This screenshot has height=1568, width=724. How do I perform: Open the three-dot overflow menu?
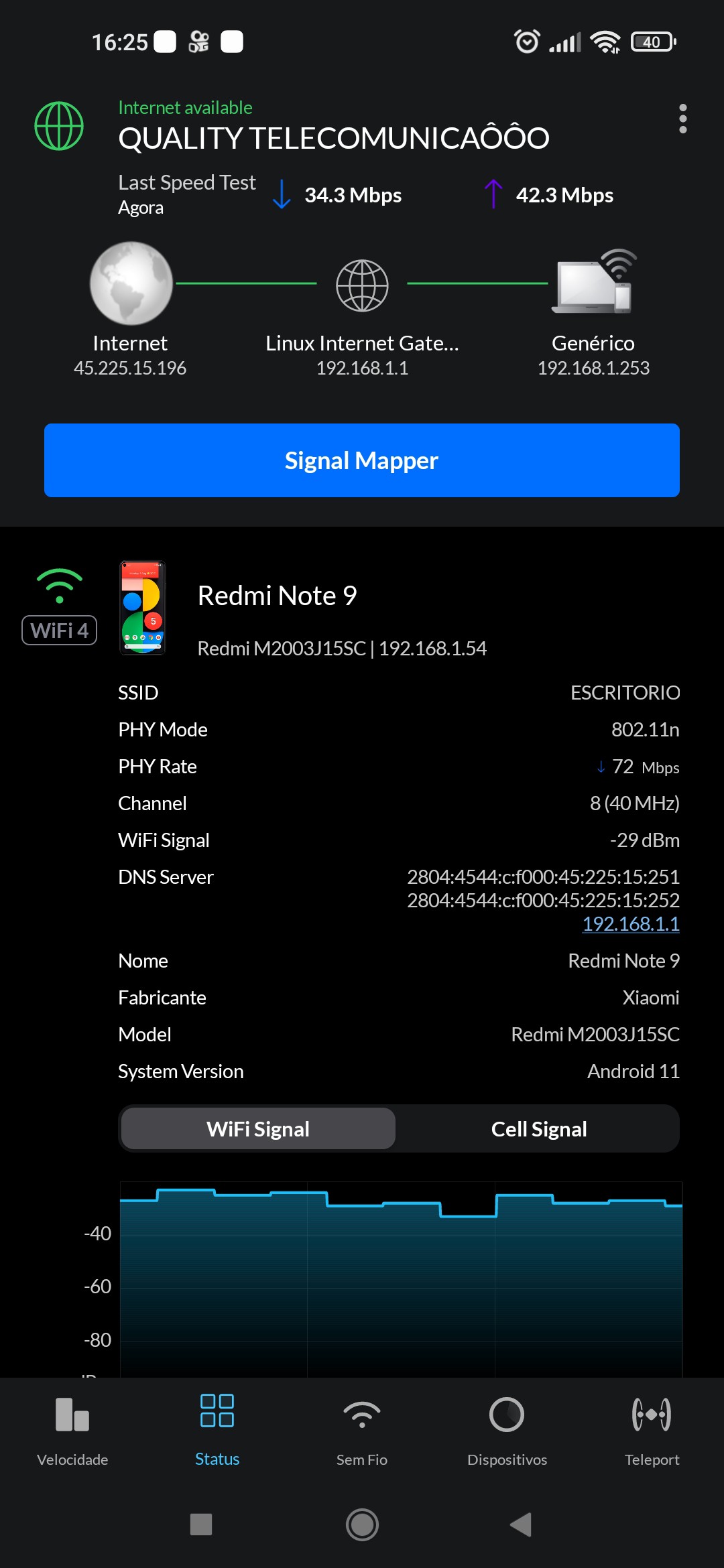pyautogui.click(x=682, y=119)
